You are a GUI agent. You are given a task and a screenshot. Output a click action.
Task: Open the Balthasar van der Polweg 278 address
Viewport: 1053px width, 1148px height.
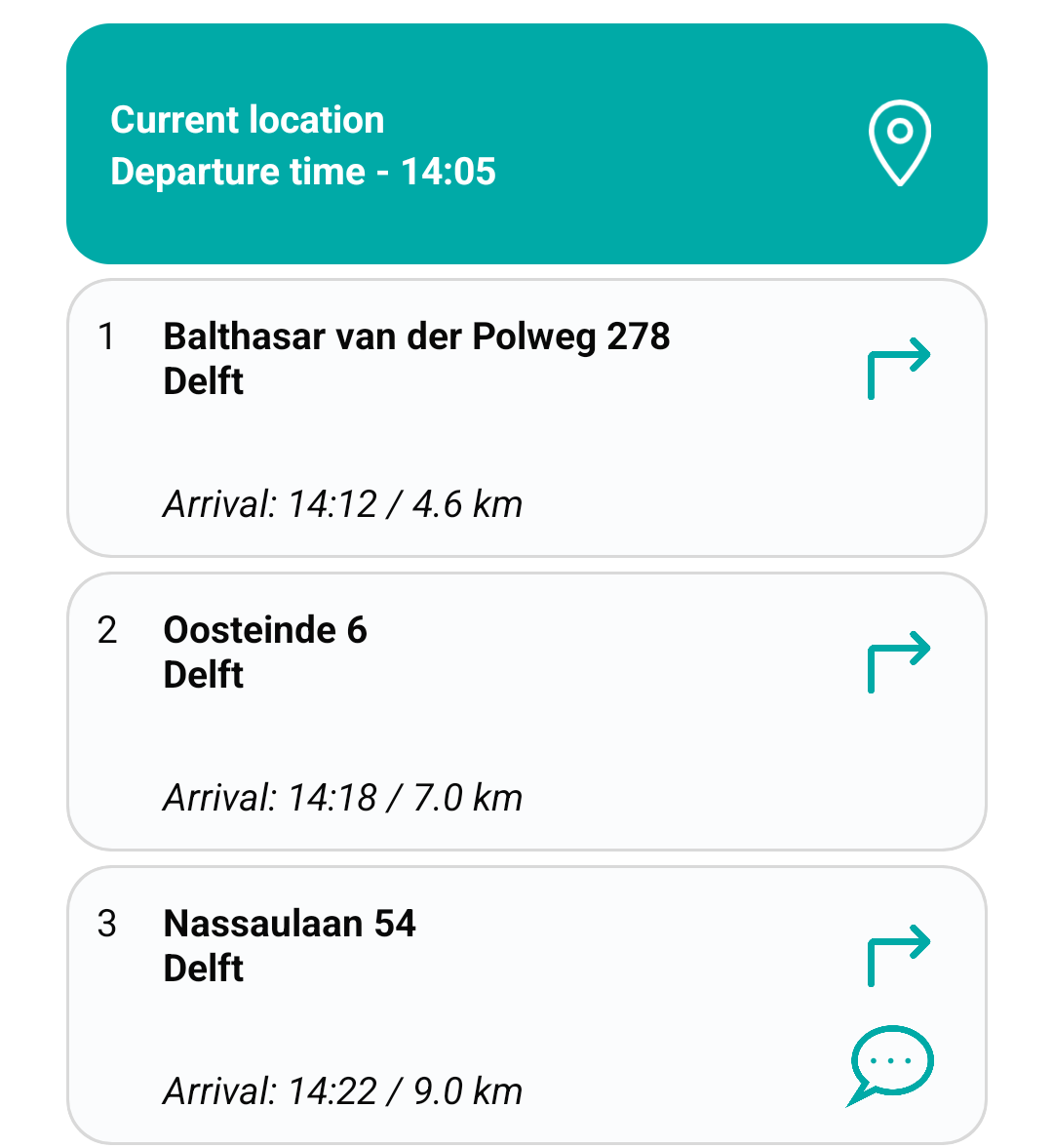tap(417, 336)
